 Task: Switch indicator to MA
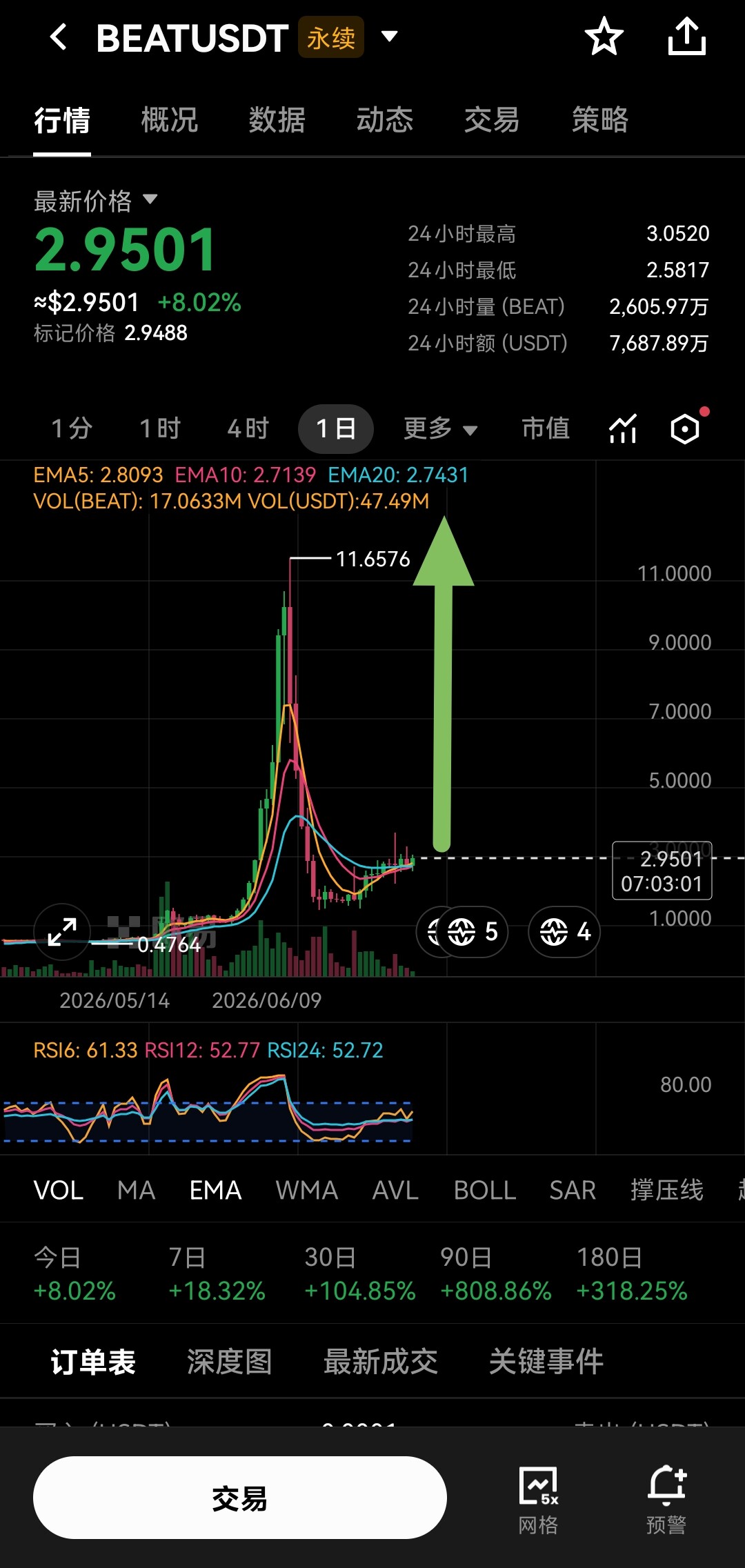(136, 1190)
